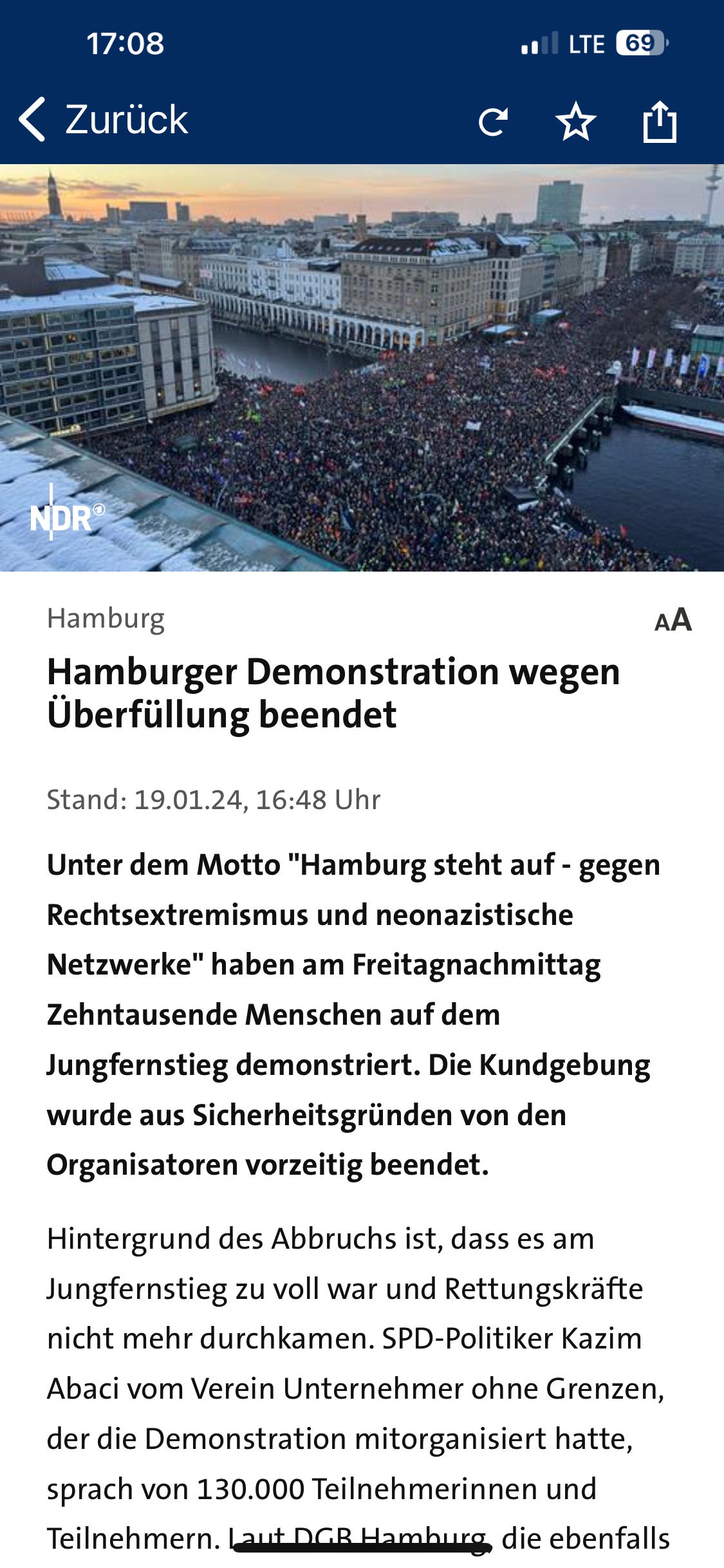Go back using the Zurück button

click(x=103, y=120)
